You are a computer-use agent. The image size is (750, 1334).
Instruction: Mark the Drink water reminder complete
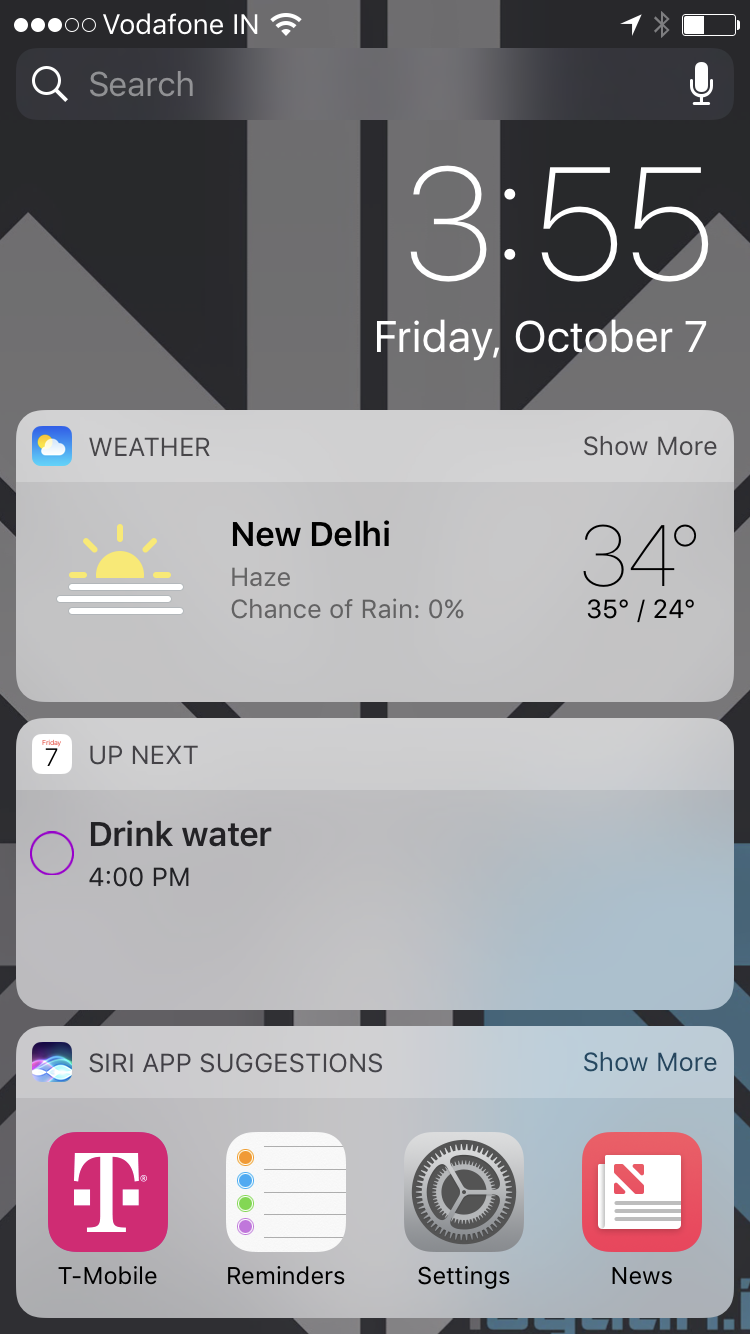pyautogui.click(x=52, y=853)
